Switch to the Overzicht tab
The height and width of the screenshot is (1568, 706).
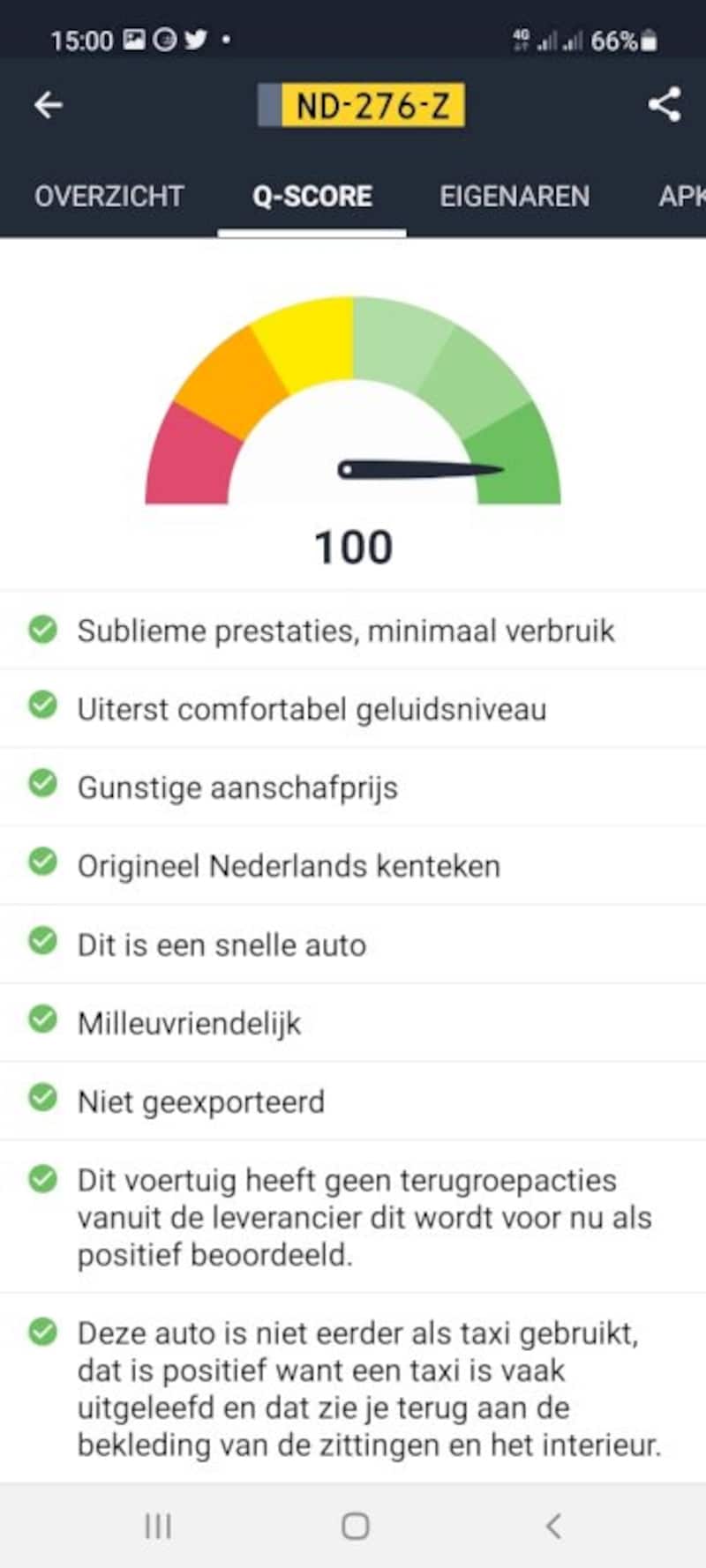pyautogui.click(x=109, y=196)
